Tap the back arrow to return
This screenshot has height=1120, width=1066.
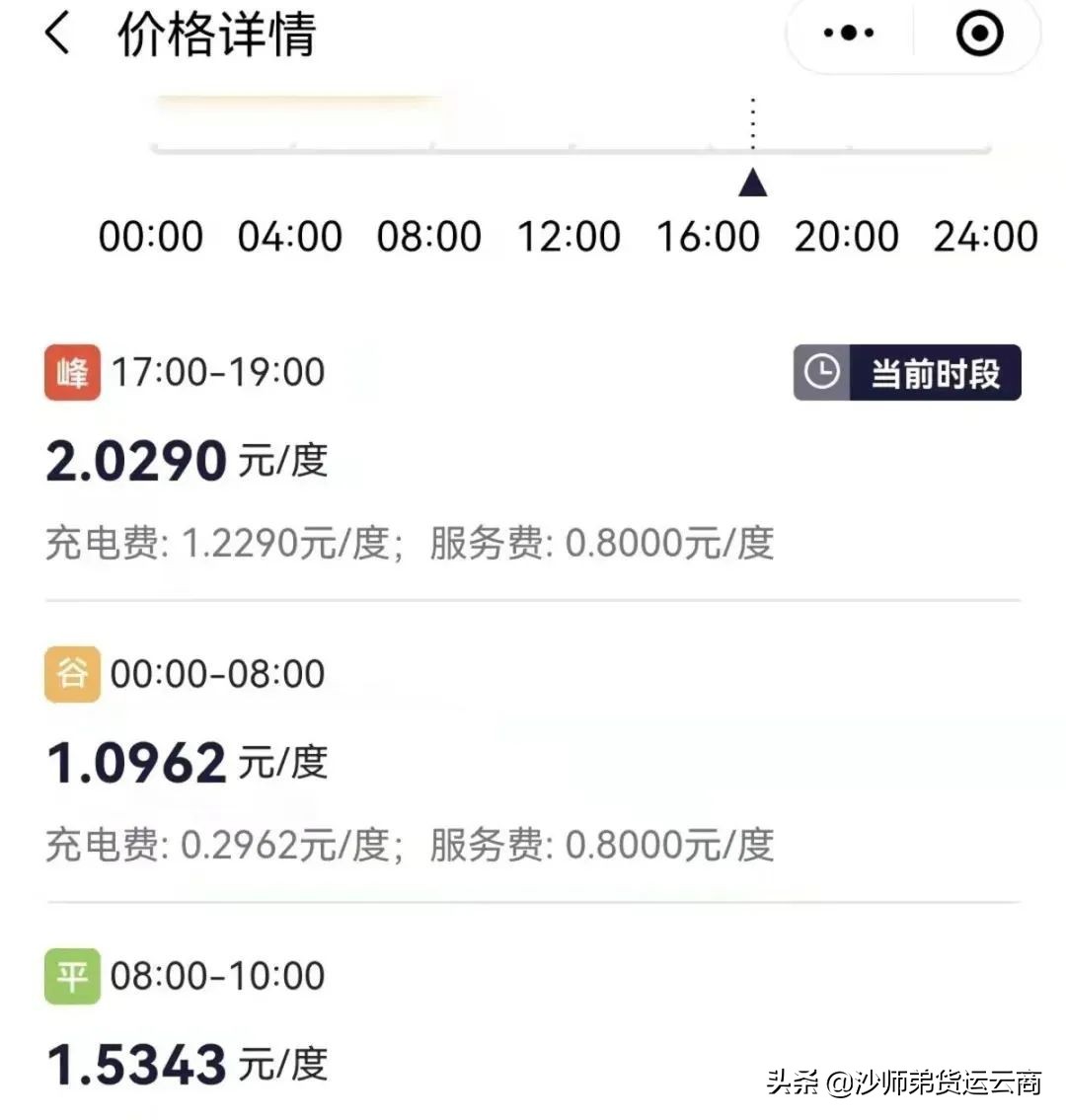(56, 33)
